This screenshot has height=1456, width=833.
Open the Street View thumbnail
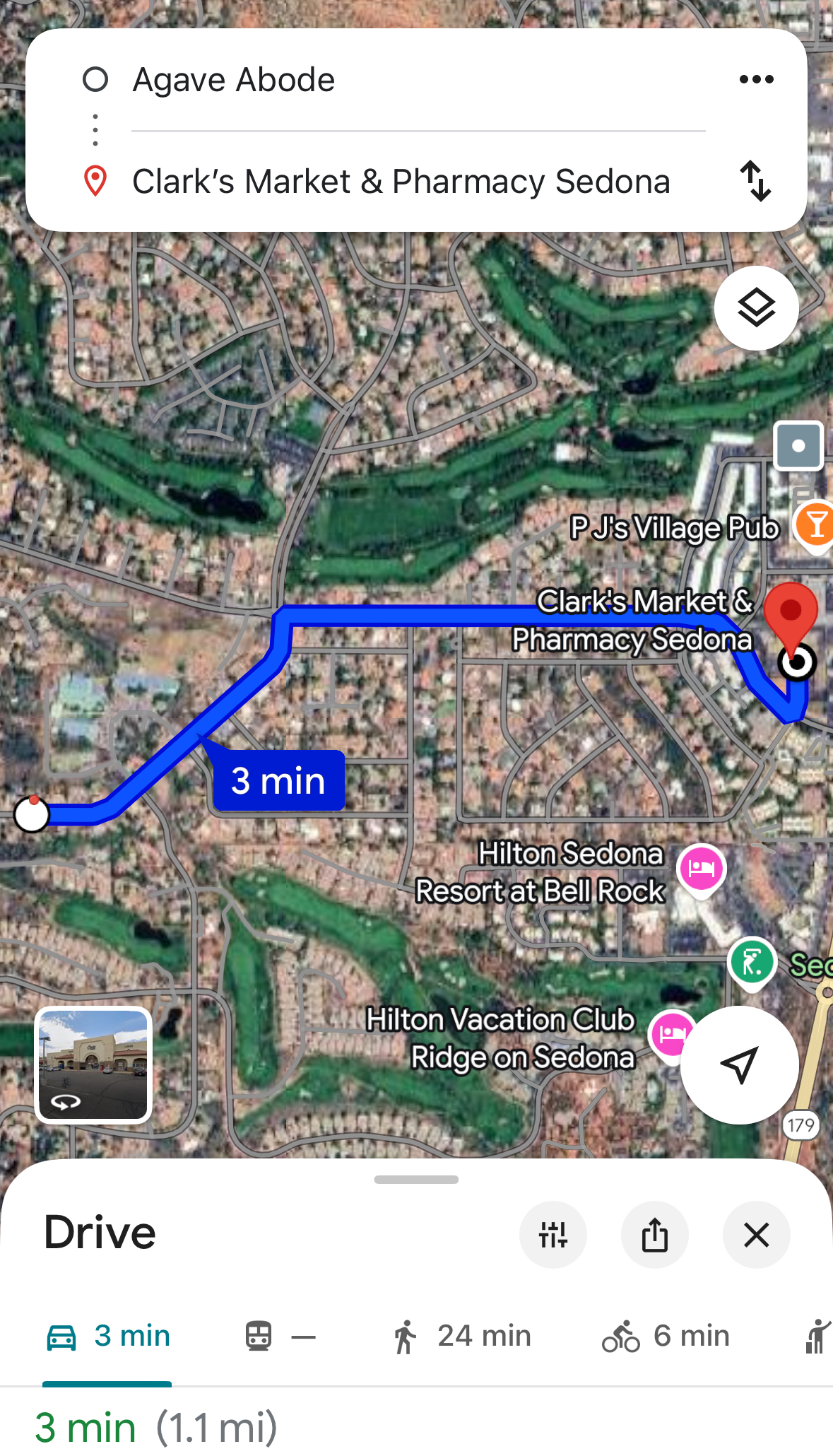point(93,1065)
